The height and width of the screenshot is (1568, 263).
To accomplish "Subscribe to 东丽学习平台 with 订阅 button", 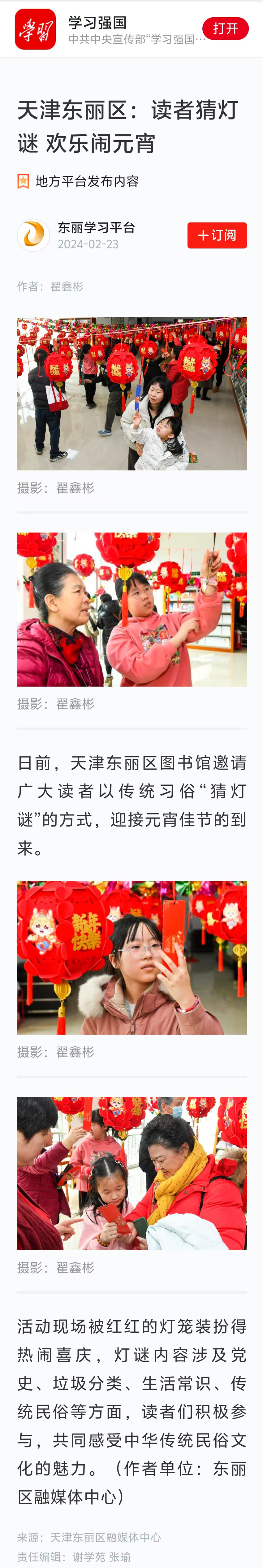I will 217,235.
